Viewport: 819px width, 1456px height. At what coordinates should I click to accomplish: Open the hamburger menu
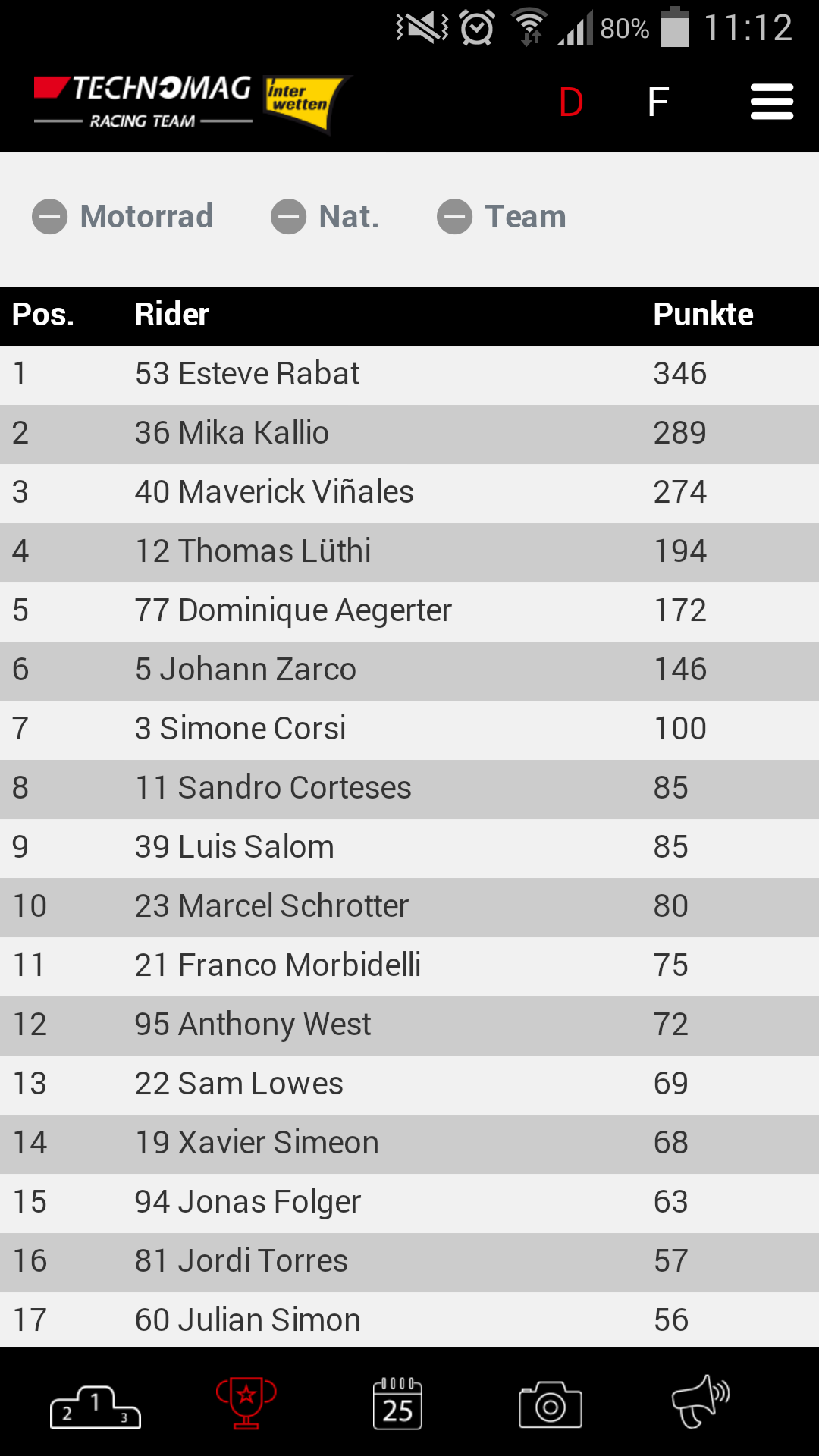click(x=771, y=102)
